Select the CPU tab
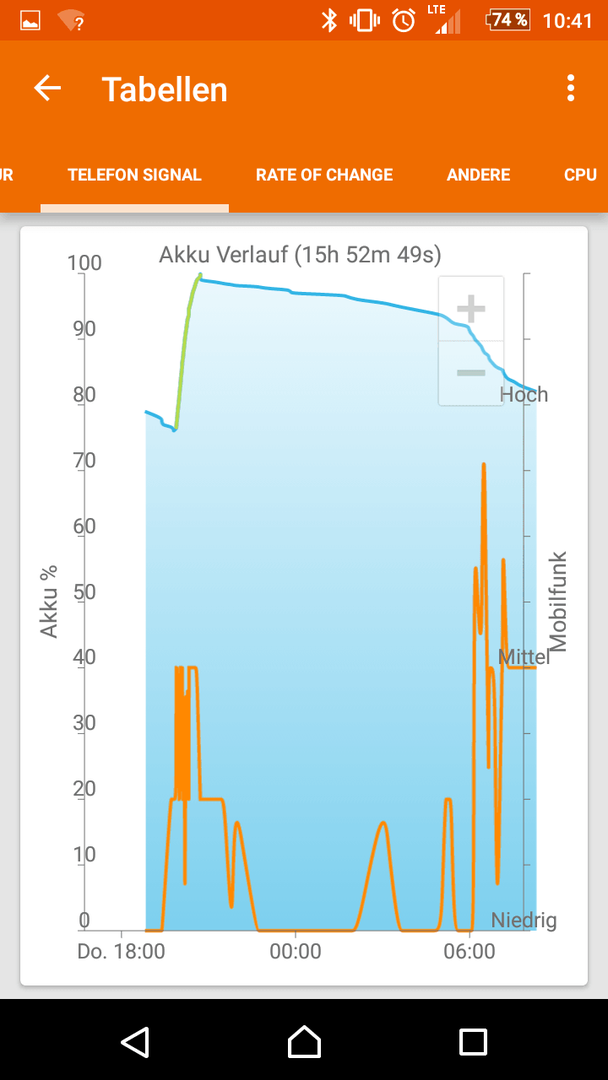608x1080 pixels. [x=580, y=175]
